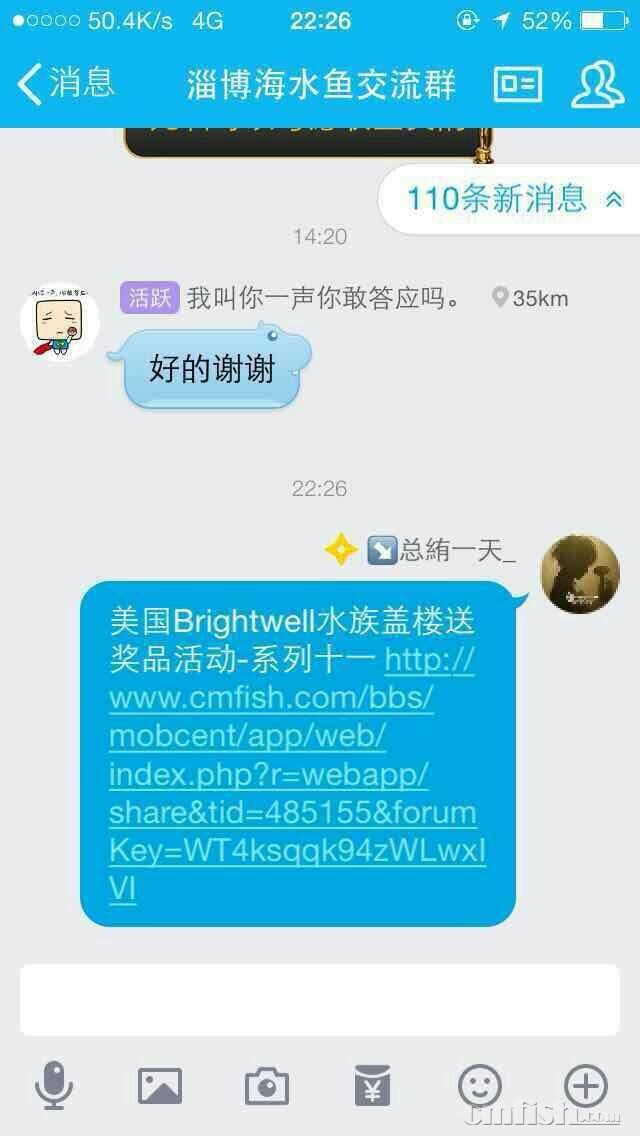
Task: Go back to 消息 list
Action: 66,84
